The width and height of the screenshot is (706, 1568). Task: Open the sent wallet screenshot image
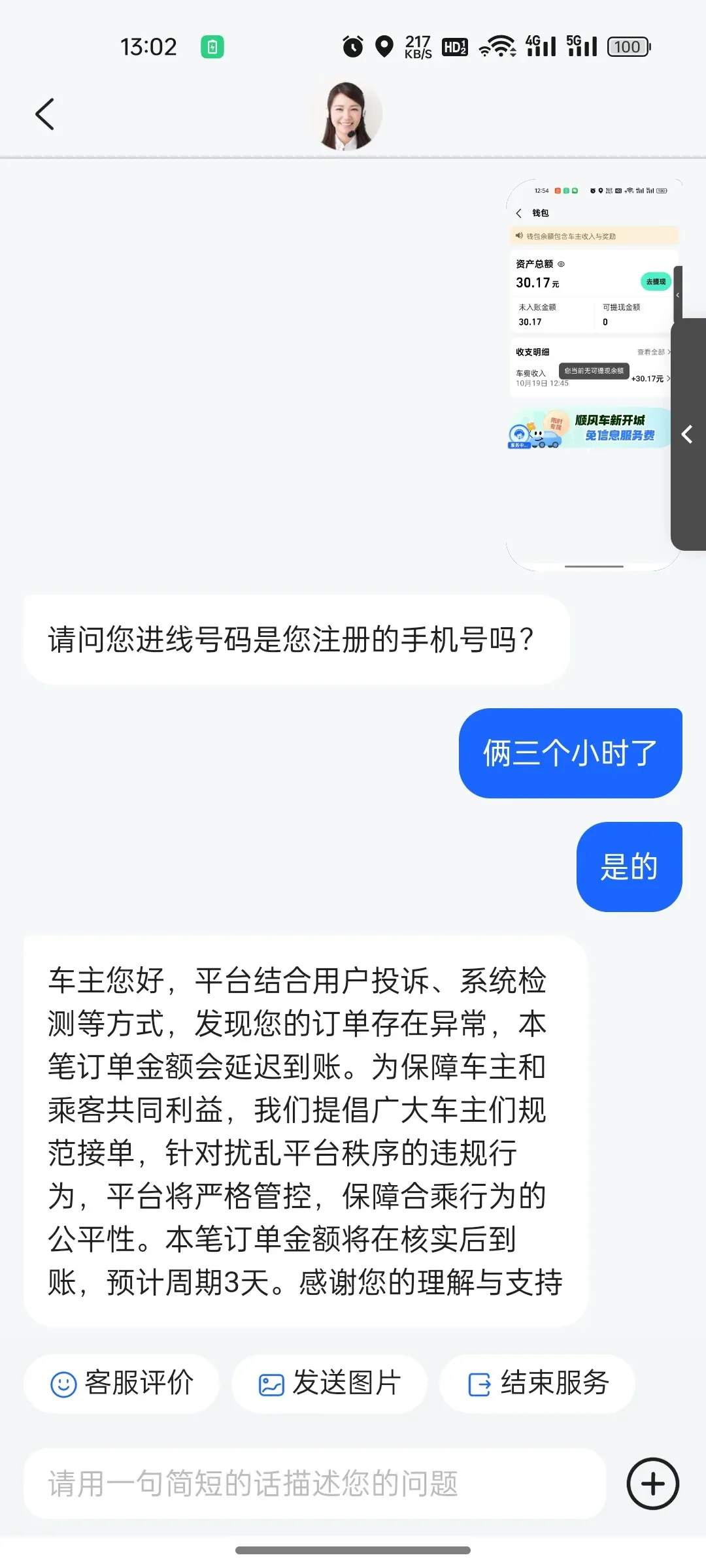coord(592,374)
